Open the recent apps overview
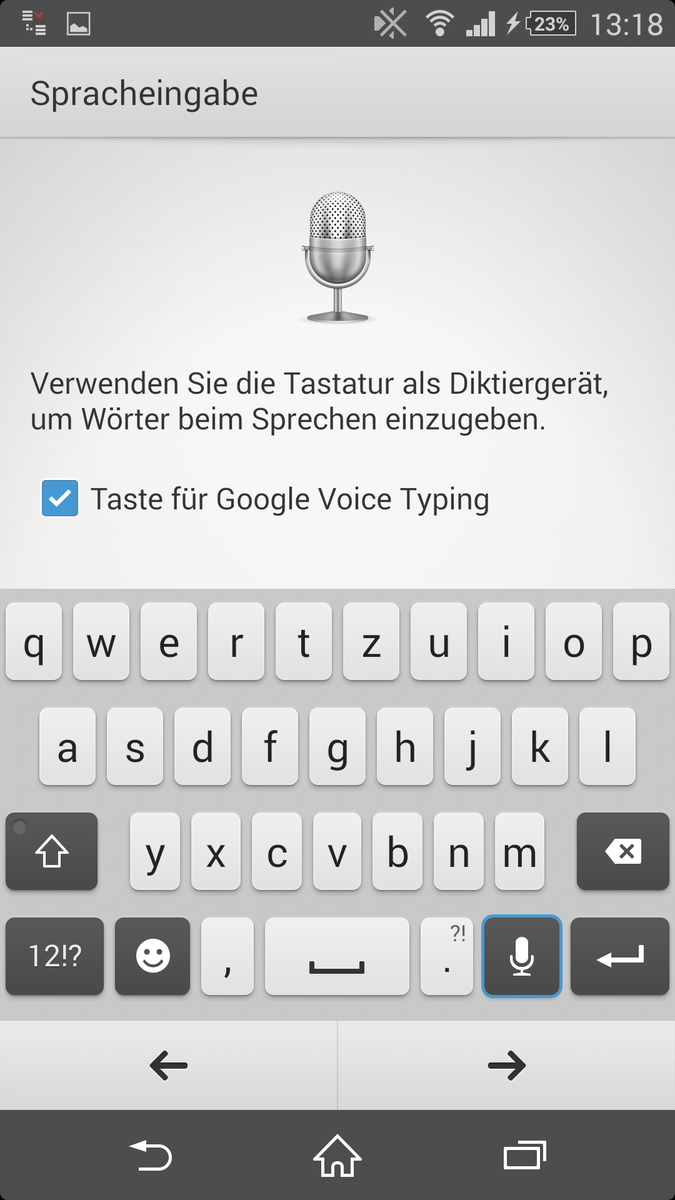675x1200 pixels. click(x=524, y=1156)
